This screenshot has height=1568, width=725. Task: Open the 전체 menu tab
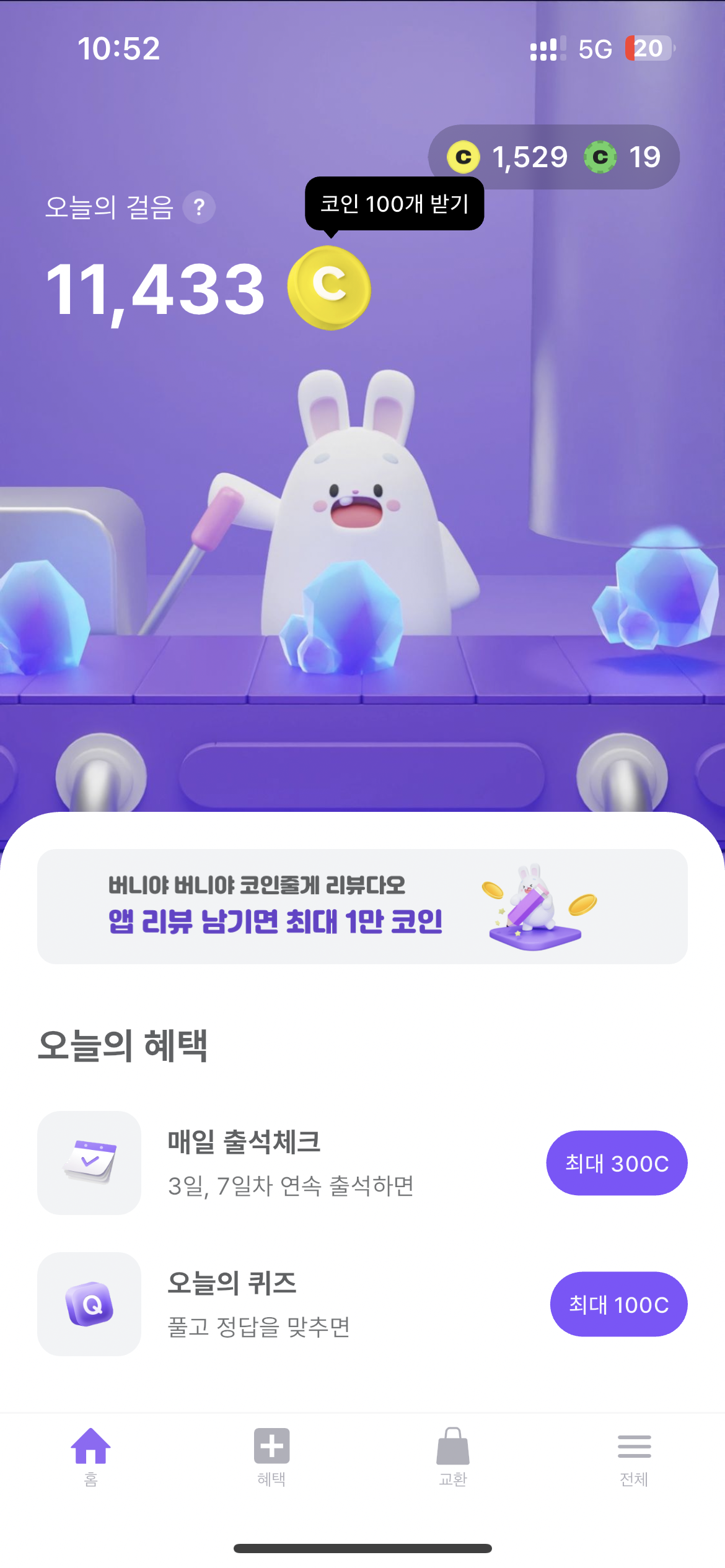point(634,1457)
